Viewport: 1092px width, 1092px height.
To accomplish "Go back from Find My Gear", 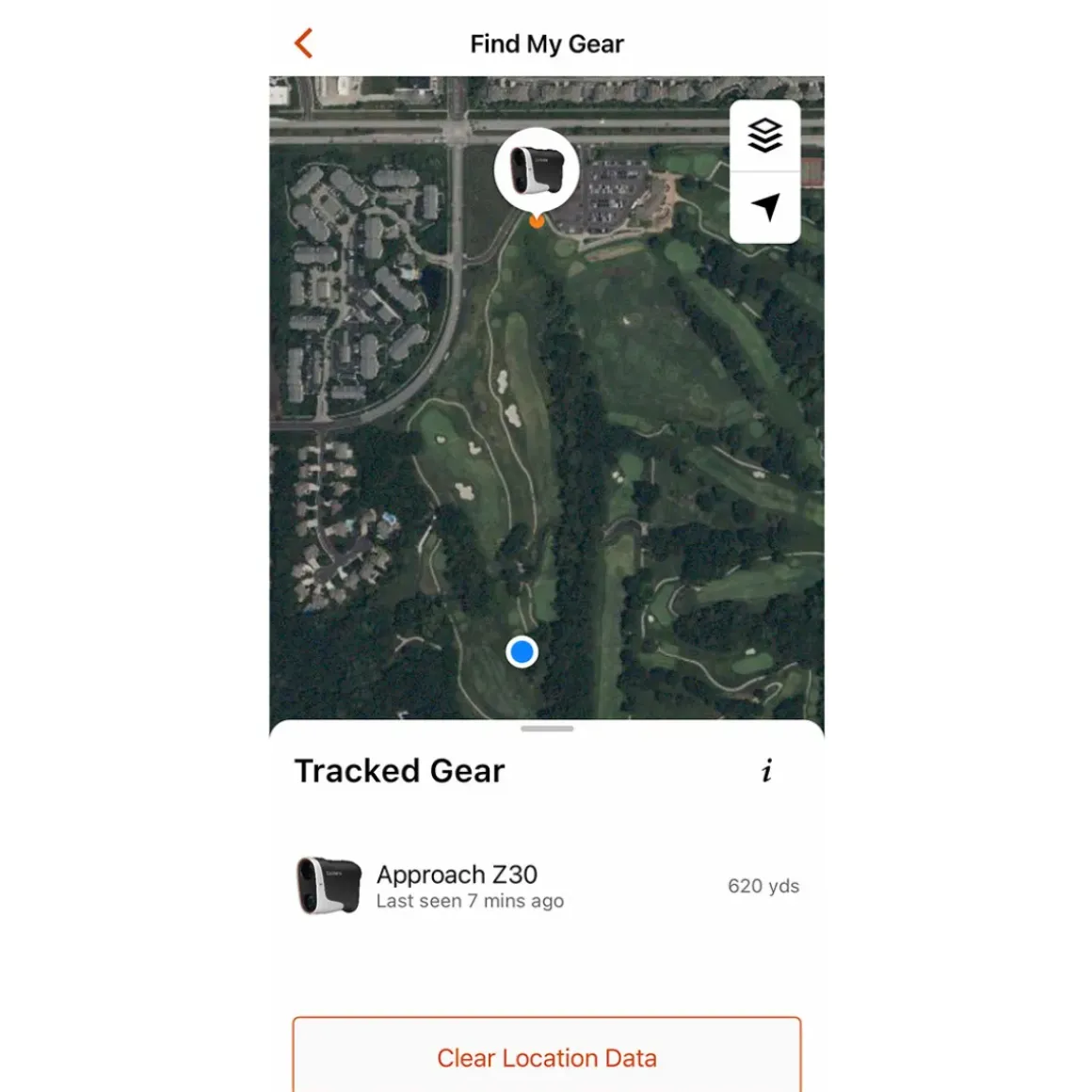I will point(303,43).
